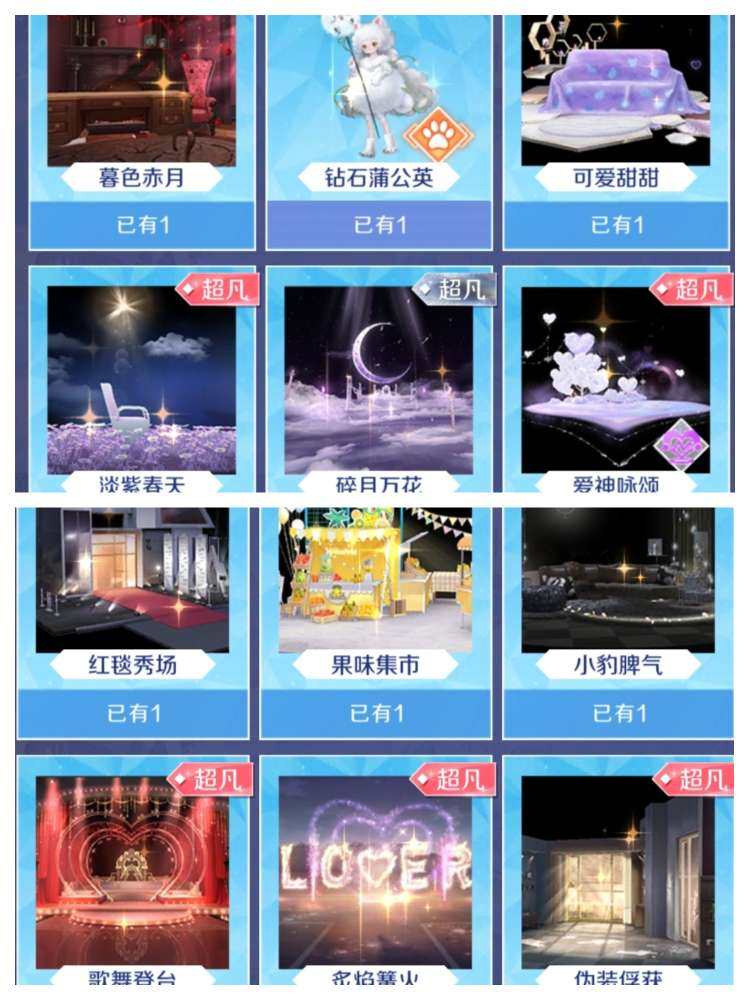The image size is (750, 1000).
Task: Open the 碎月万花 item preview
Action: tap(379, 375)
